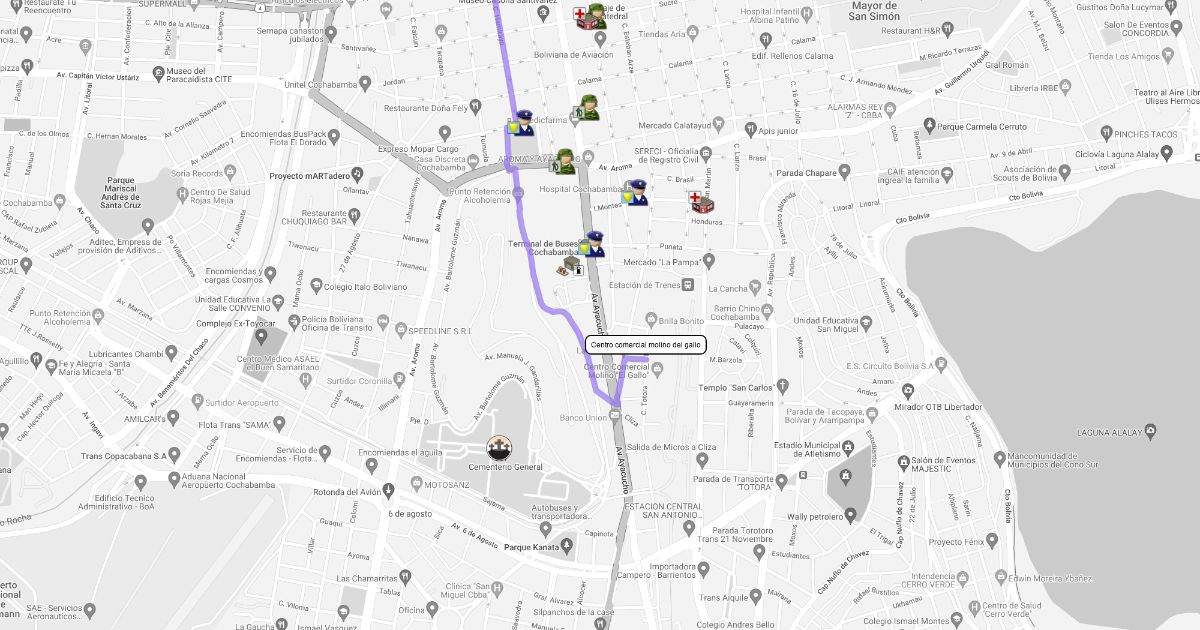
Task: Select the soldier marker on Av. Aroma
Action: tap(565, 160)
